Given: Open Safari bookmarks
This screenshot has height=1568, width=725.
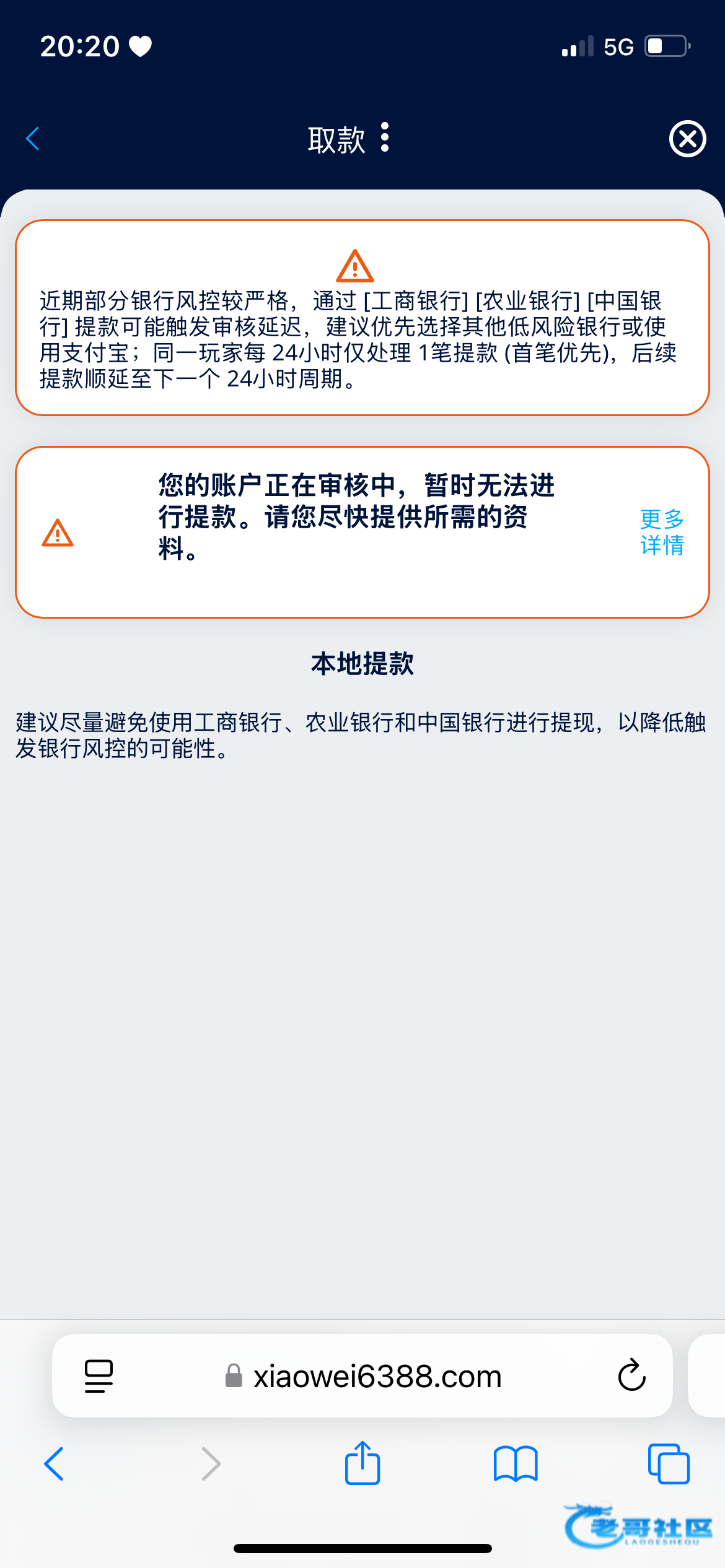Looking at the screenshot, I should pos(516,1464).
